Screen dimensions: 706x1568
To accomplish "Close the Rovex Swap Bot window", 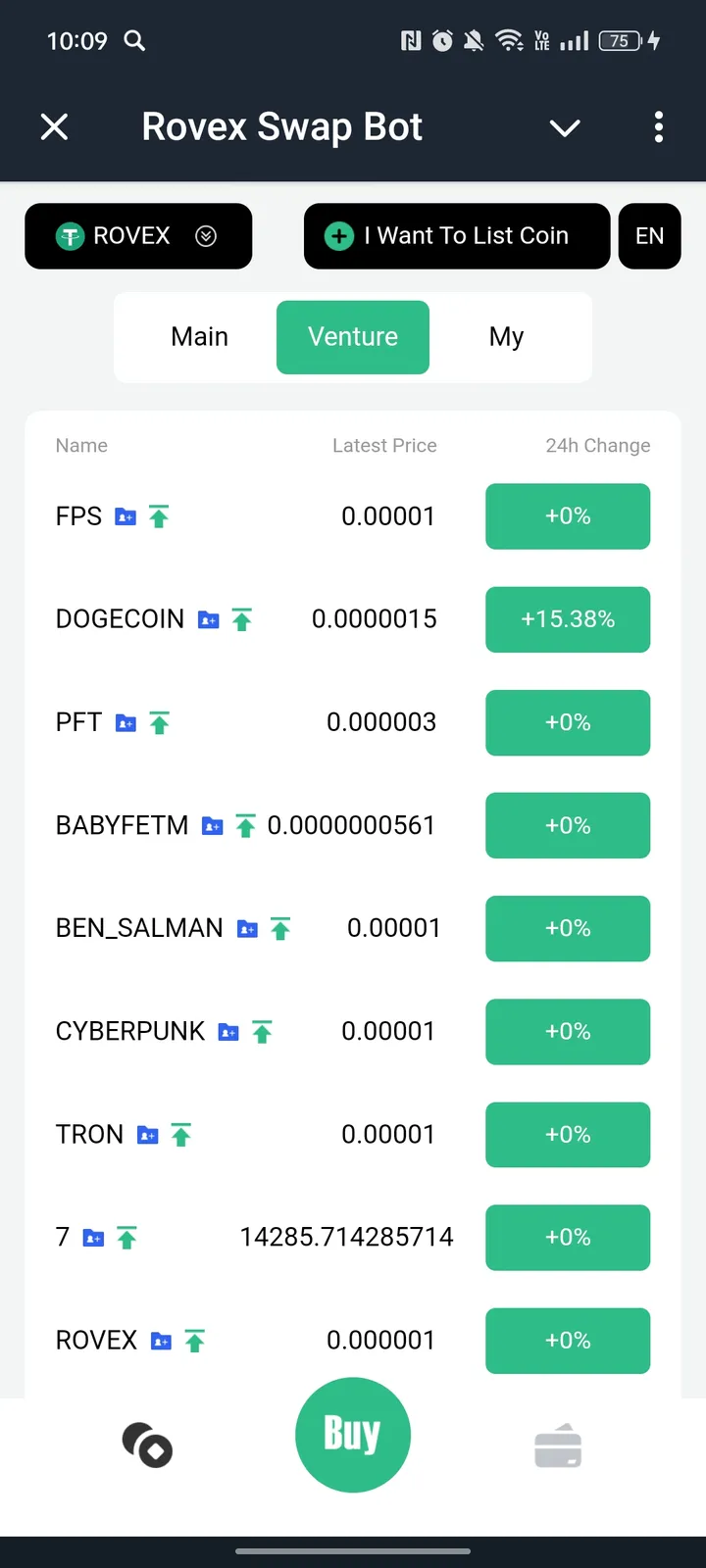I will 55,126.
